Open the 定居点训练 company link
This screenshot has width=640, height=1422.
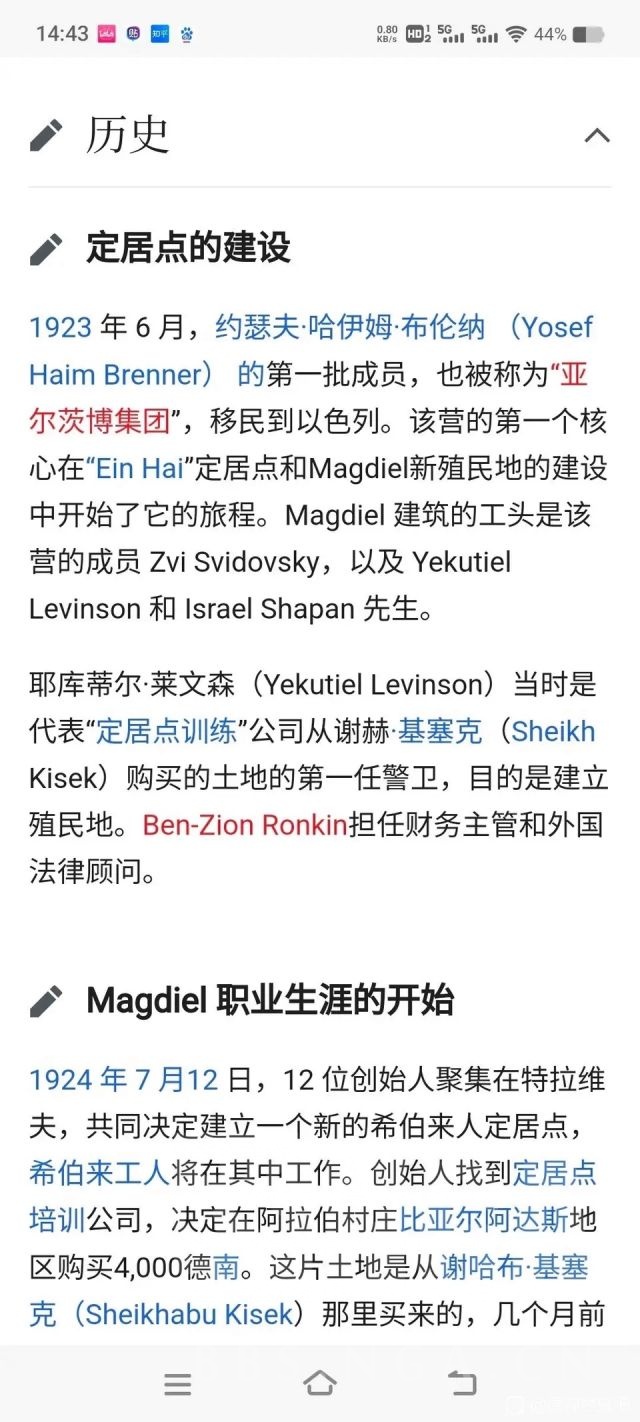[166, 731]
